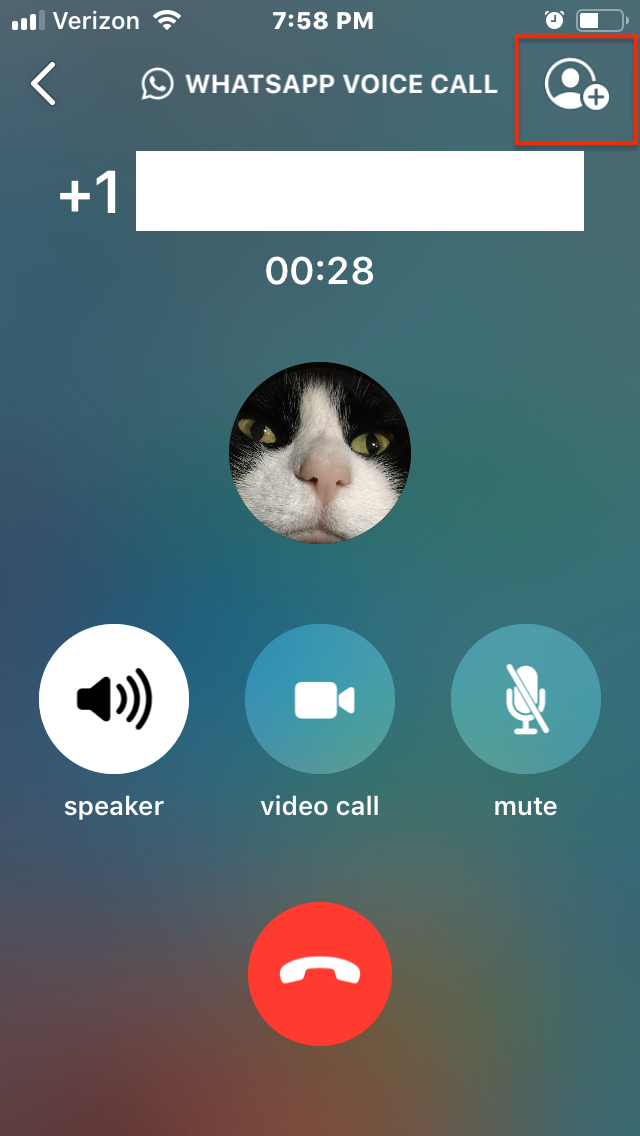
Task: Mute the microphone
Action: pos(526,698)
